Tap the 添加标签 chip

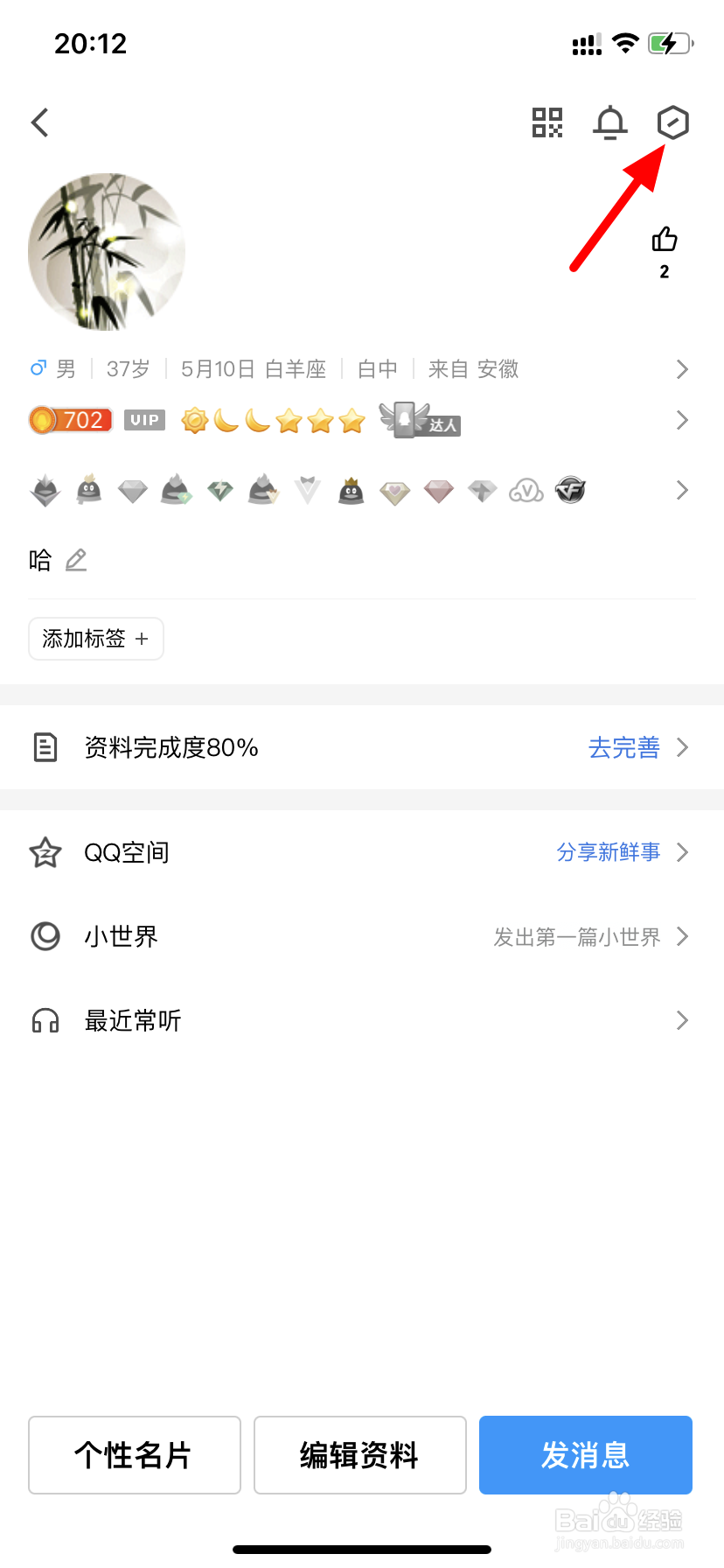click(x=96, y=639)
